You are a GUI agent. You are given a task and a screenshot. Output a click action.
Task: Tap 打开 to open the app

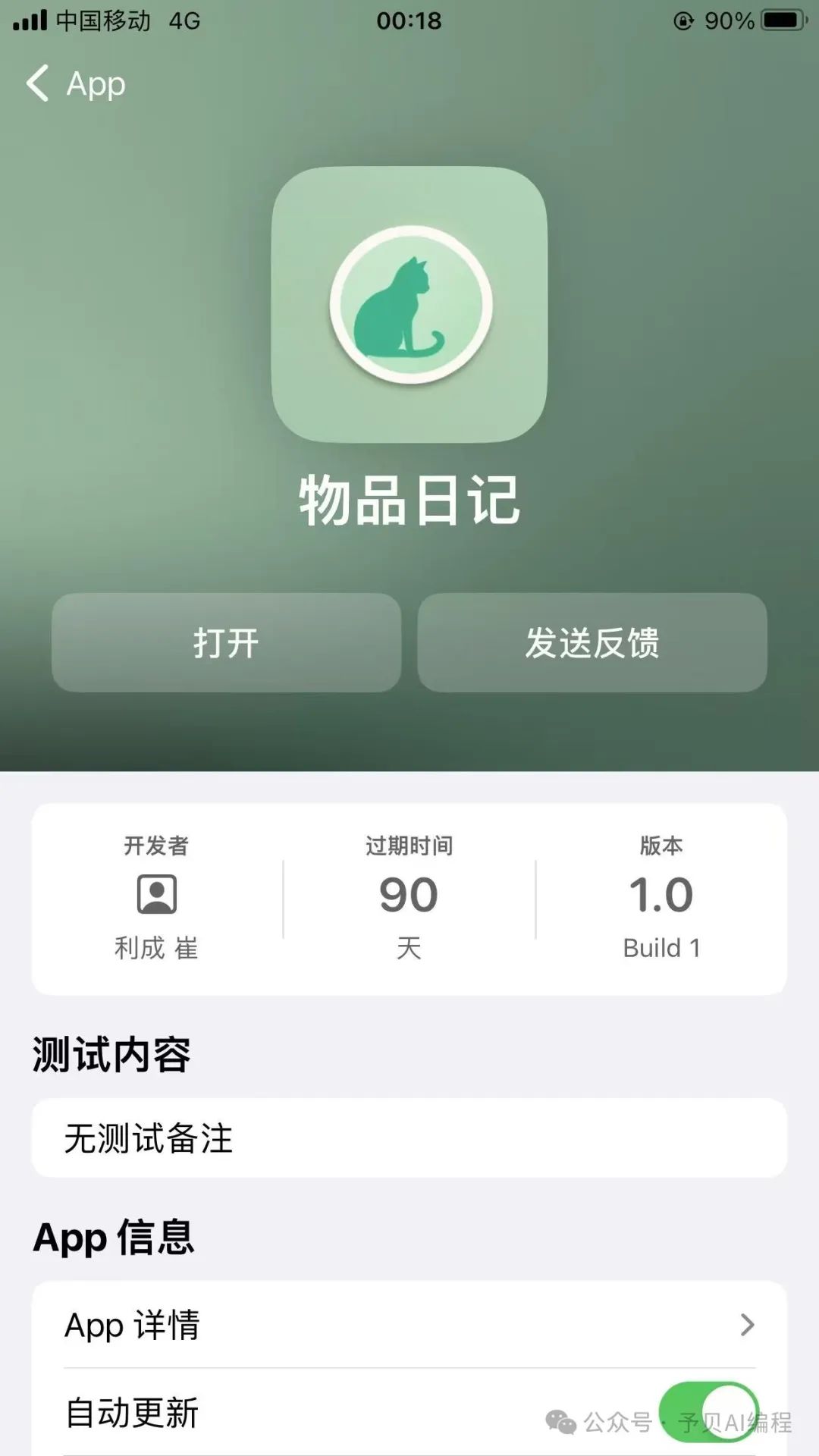pyautogui.click(x=226, y=642)
